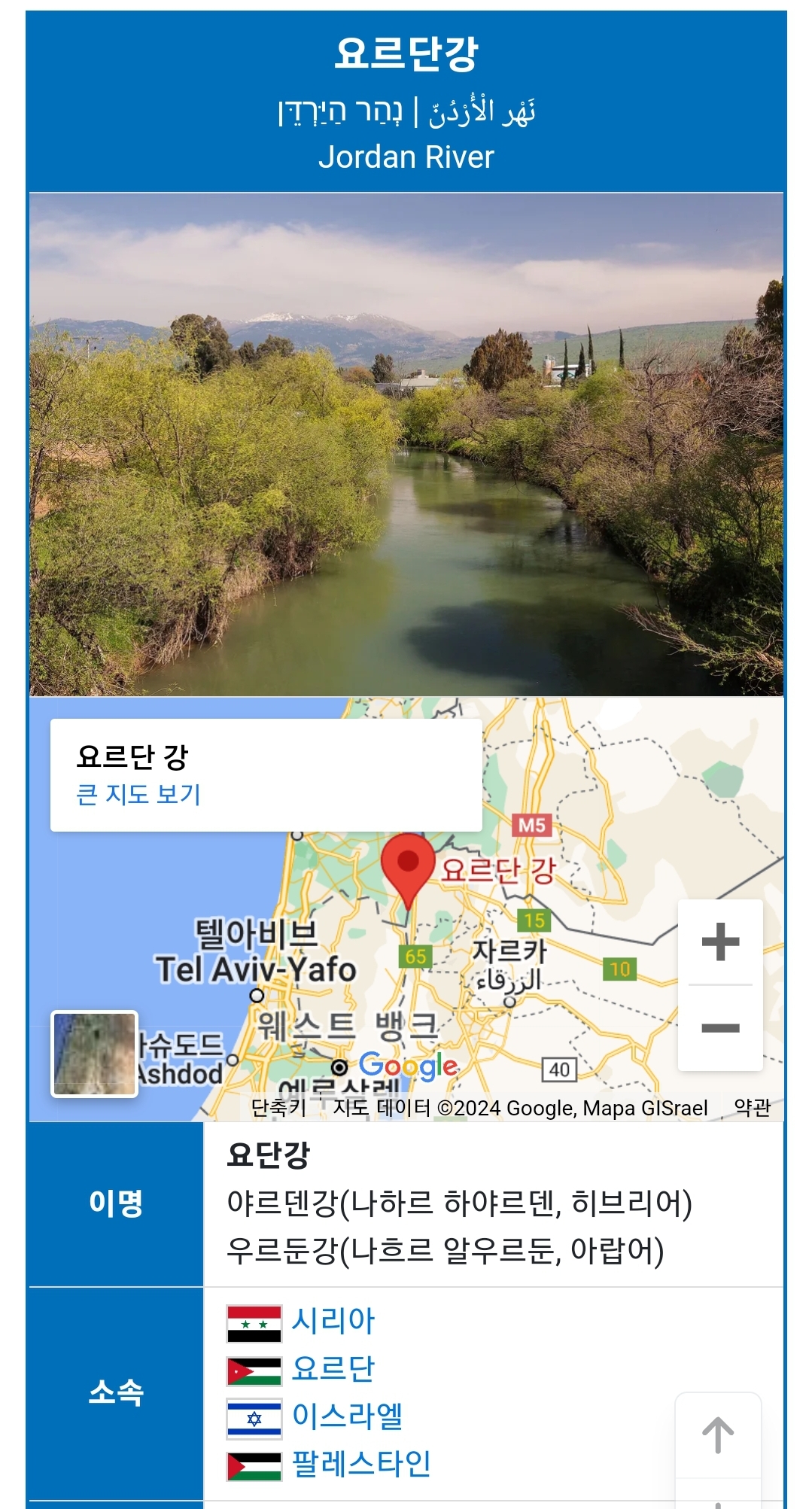The width and height of the screenshot is (812, 1509).
Task: Open the map 약관 terms link
Action: pyautogui.click(x=752, y=1108)
